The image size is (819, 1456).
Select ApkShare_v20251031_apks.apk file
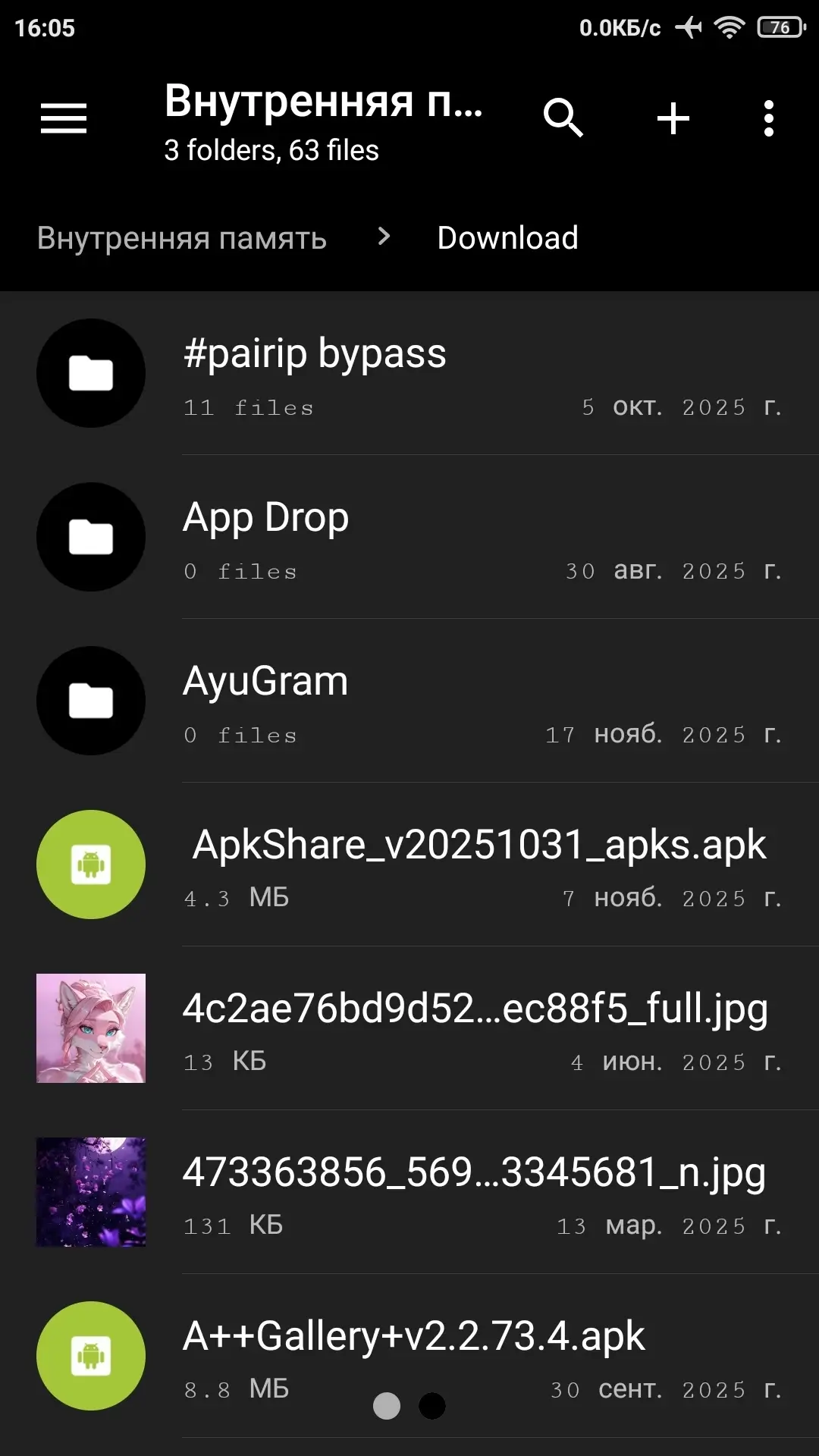pyautogui.click(x=409, y=864)
